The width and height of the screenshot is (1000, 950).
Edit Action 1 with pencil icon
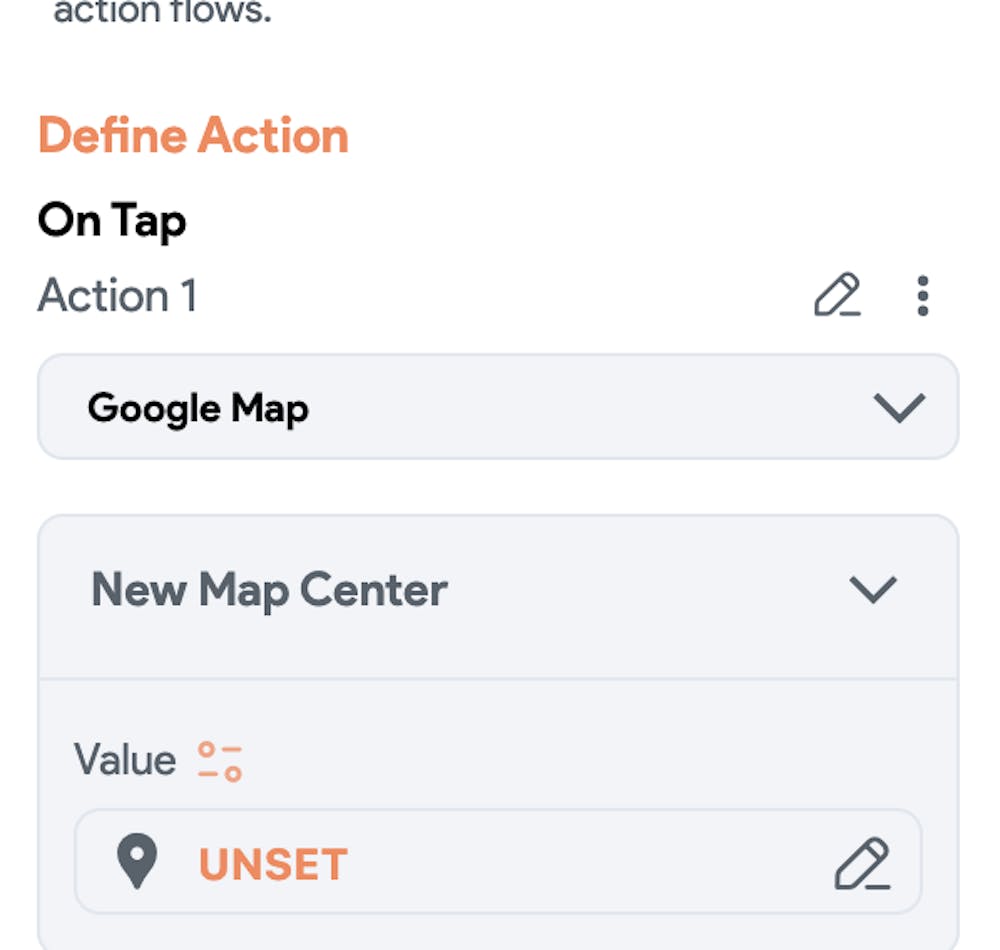pyautogui.click(x=837, y=295)
